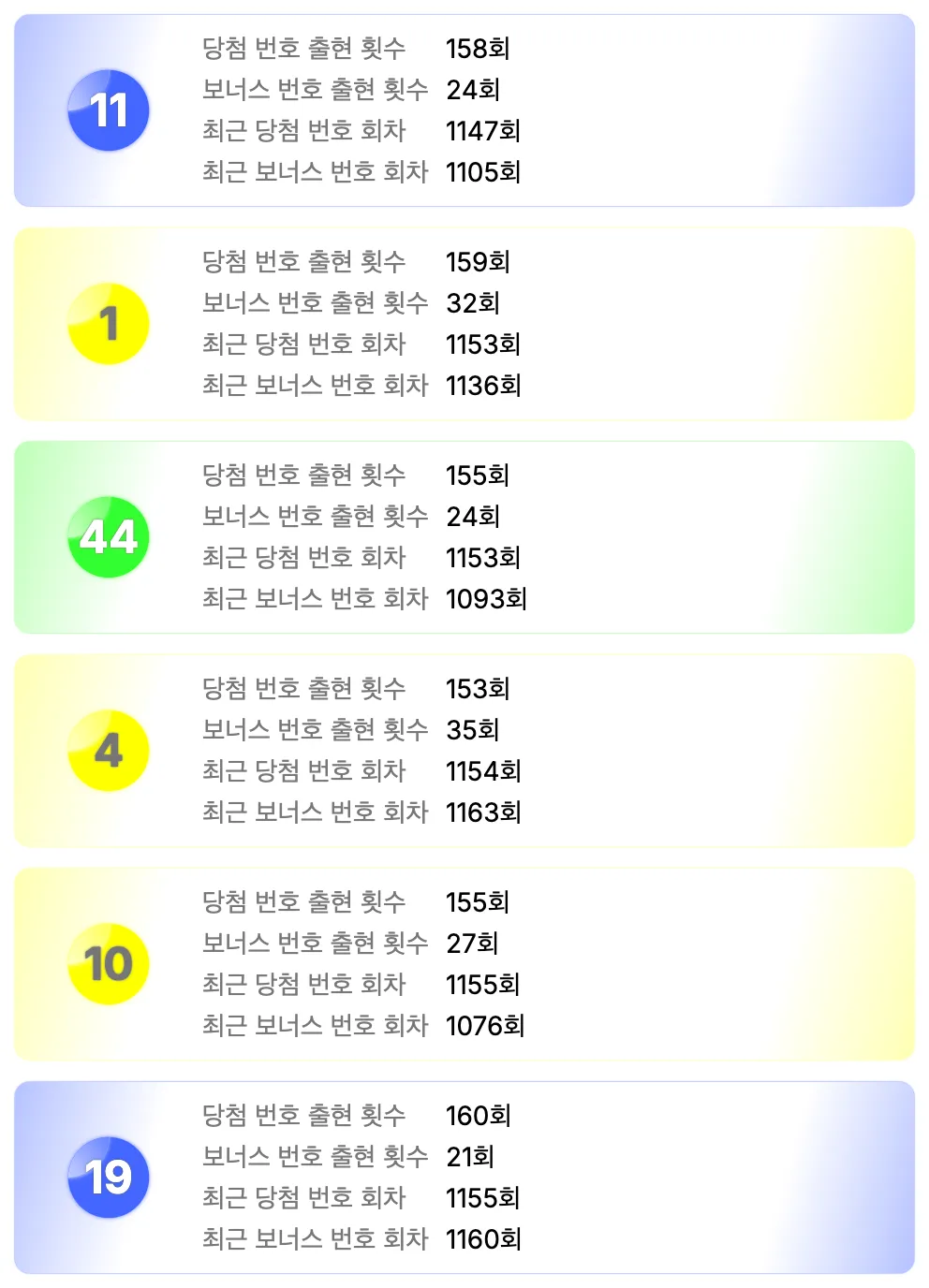The width and height of the screenshot is (929, 1288).
Task: Click the 1163회 bonus round value for 4
Action: coord(485,812)
